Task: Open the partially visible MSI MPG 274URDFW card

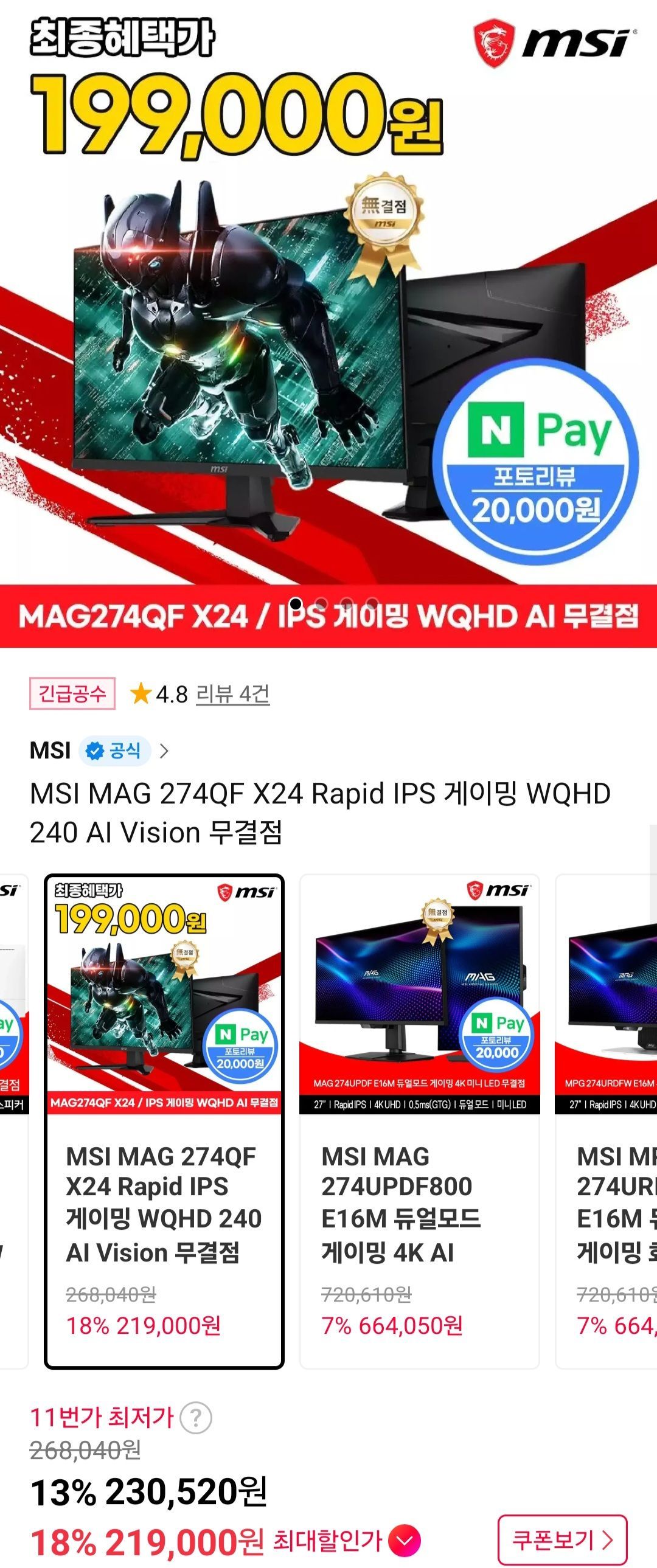Action: 606,1120
